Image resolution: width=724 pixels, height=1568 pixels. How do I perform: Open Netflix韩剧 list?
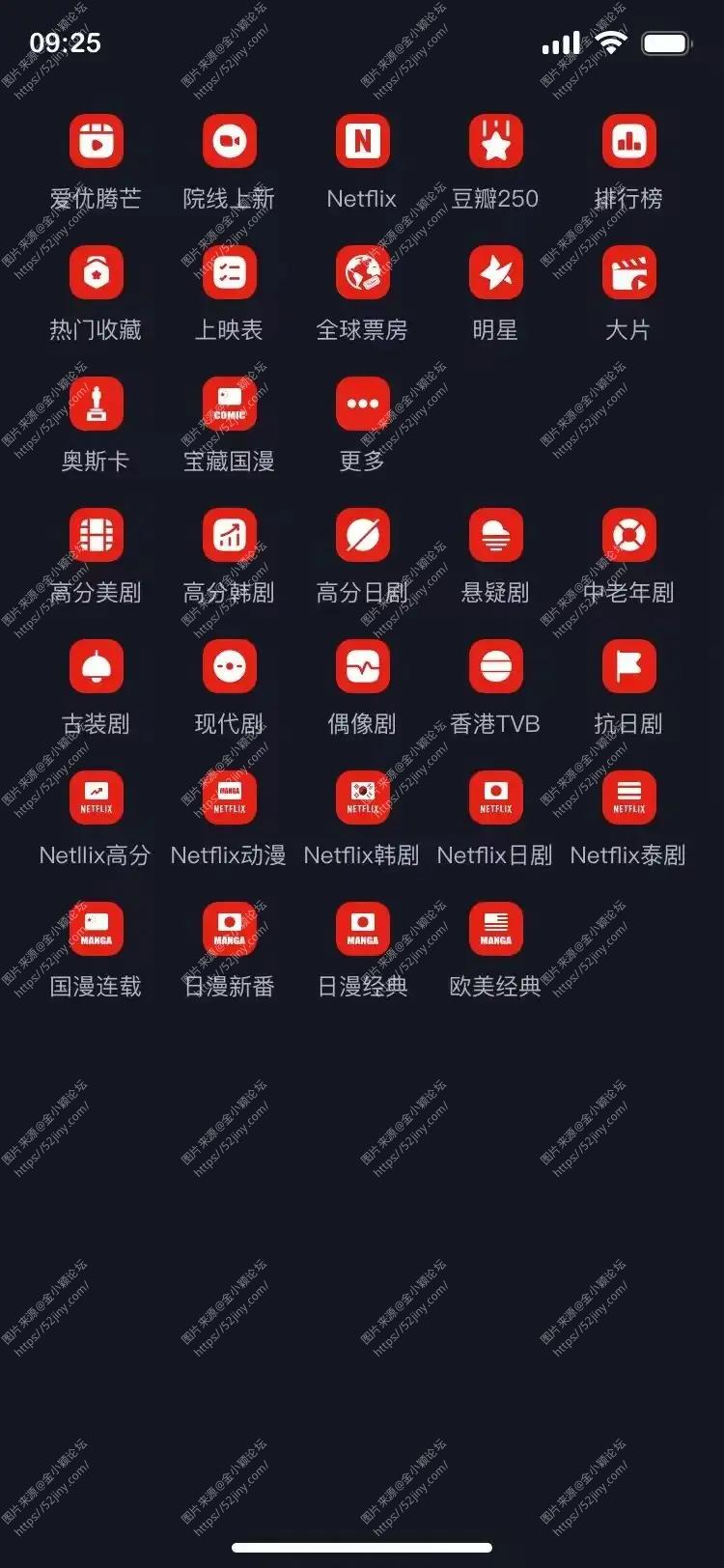(x=362, y=798)
